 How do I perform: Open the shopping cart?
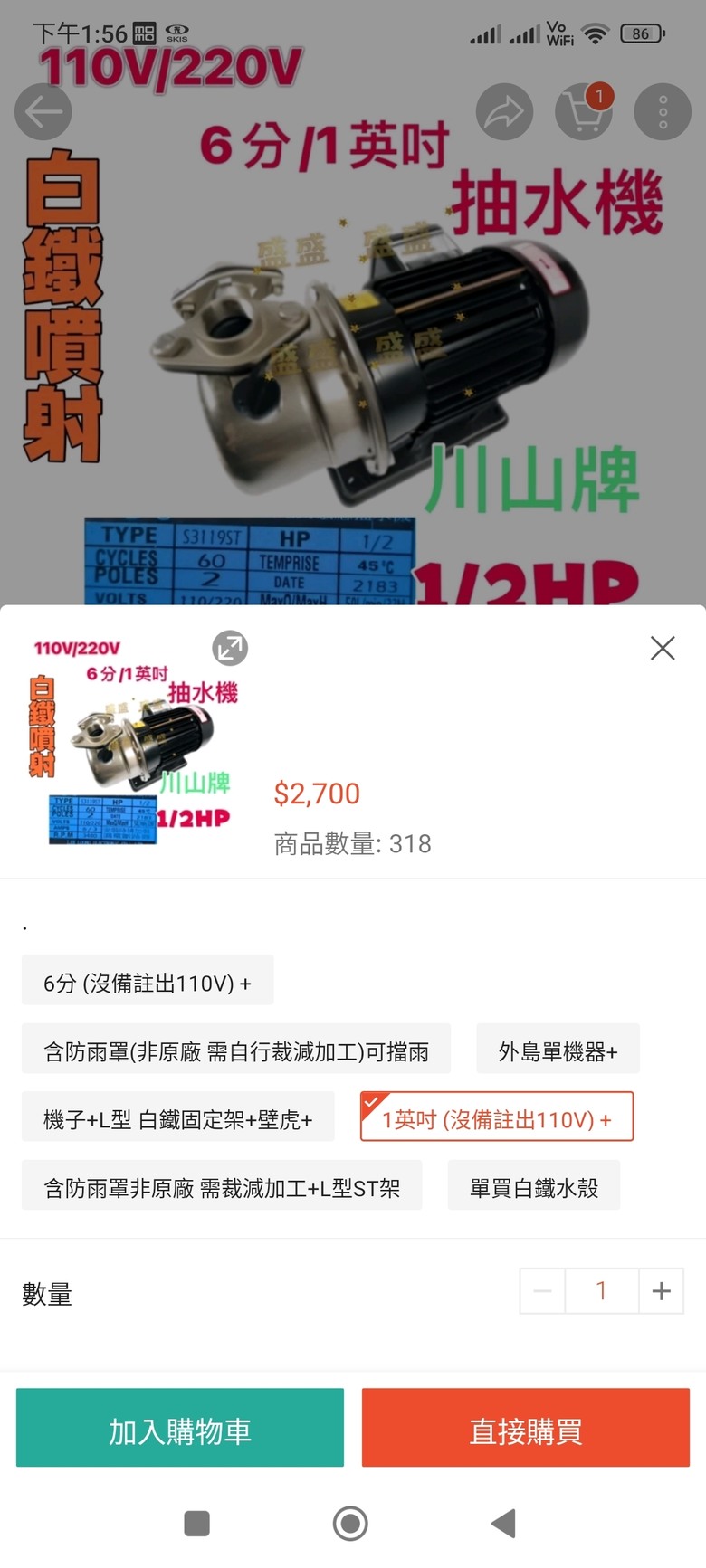[584, 112]
